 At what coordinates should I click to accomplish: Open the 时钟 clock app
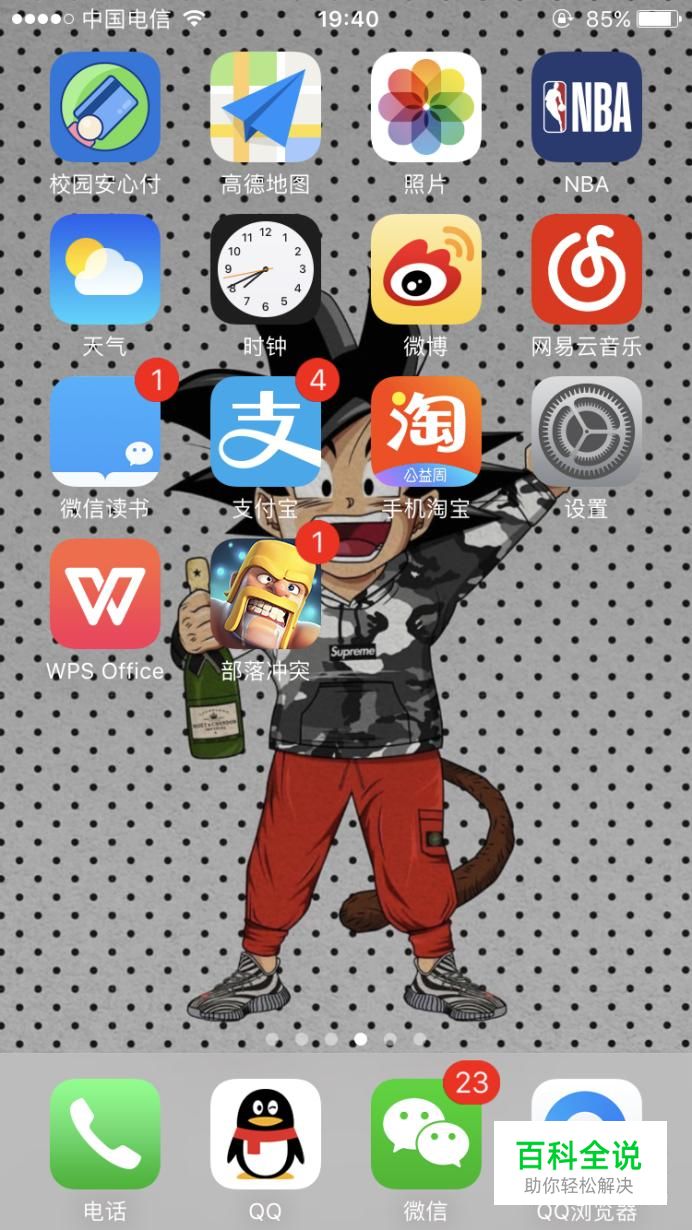pyautogui.click(x=265, y=269)
